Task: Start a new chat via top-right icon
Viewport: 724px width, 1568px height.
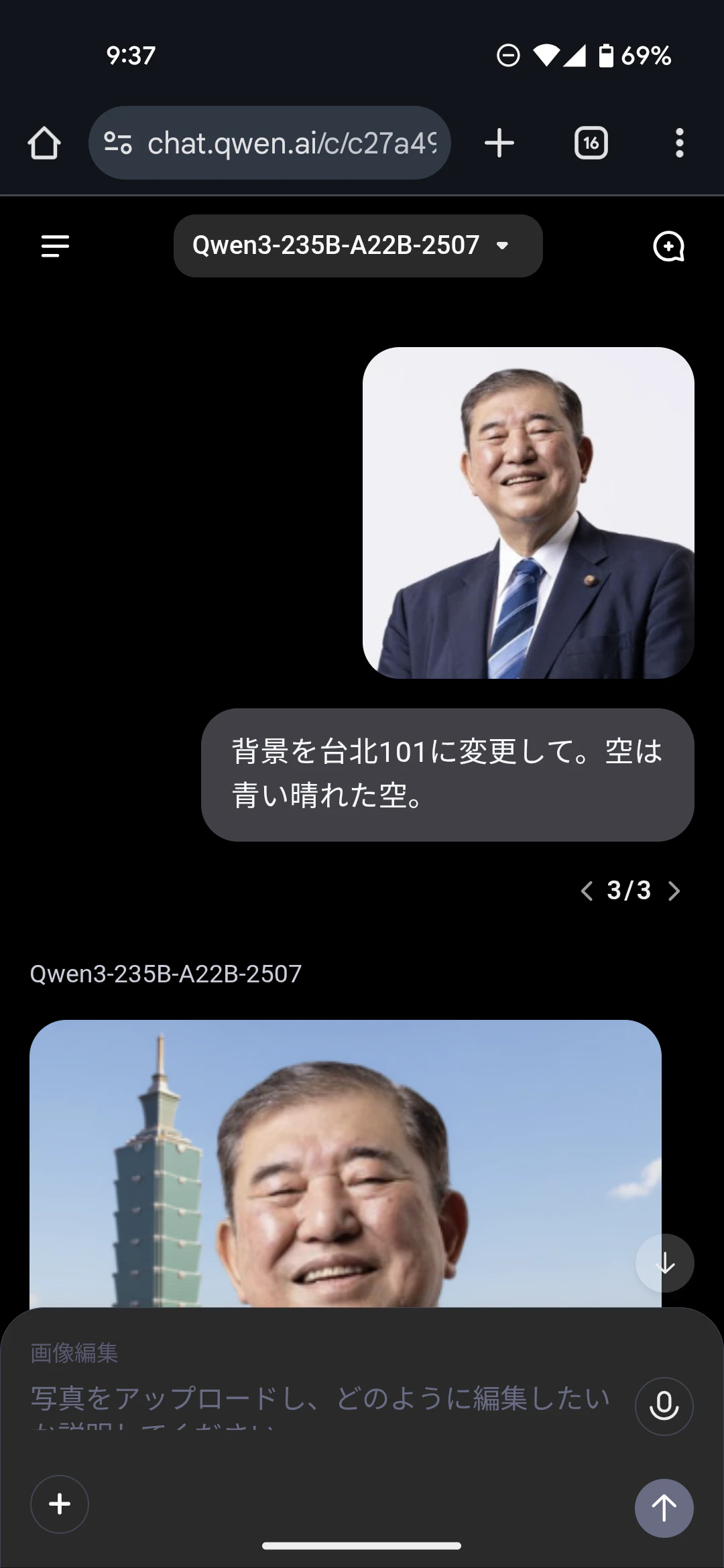Action: click(668, 247)
